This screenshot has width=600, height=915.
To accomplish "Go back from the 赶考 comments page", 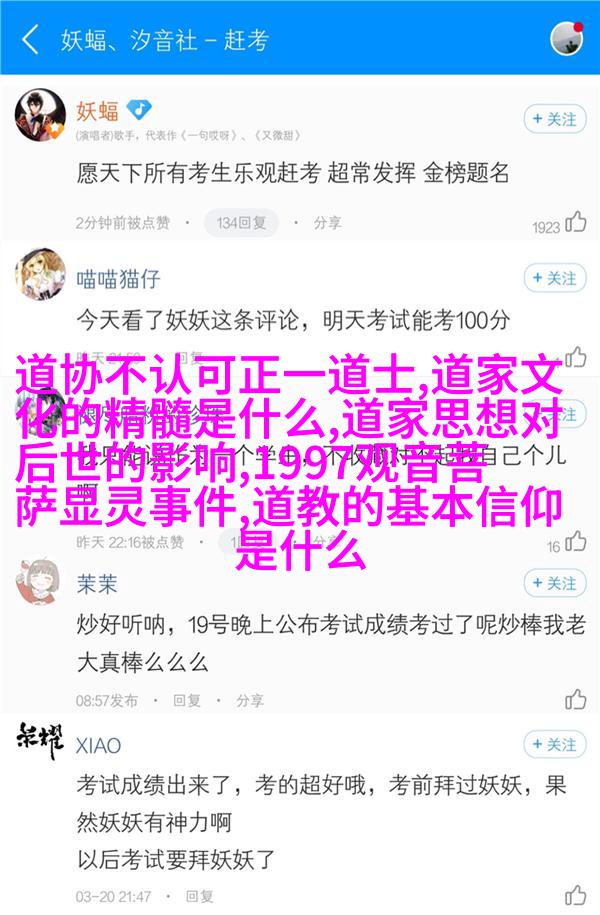I will point(30,40).
